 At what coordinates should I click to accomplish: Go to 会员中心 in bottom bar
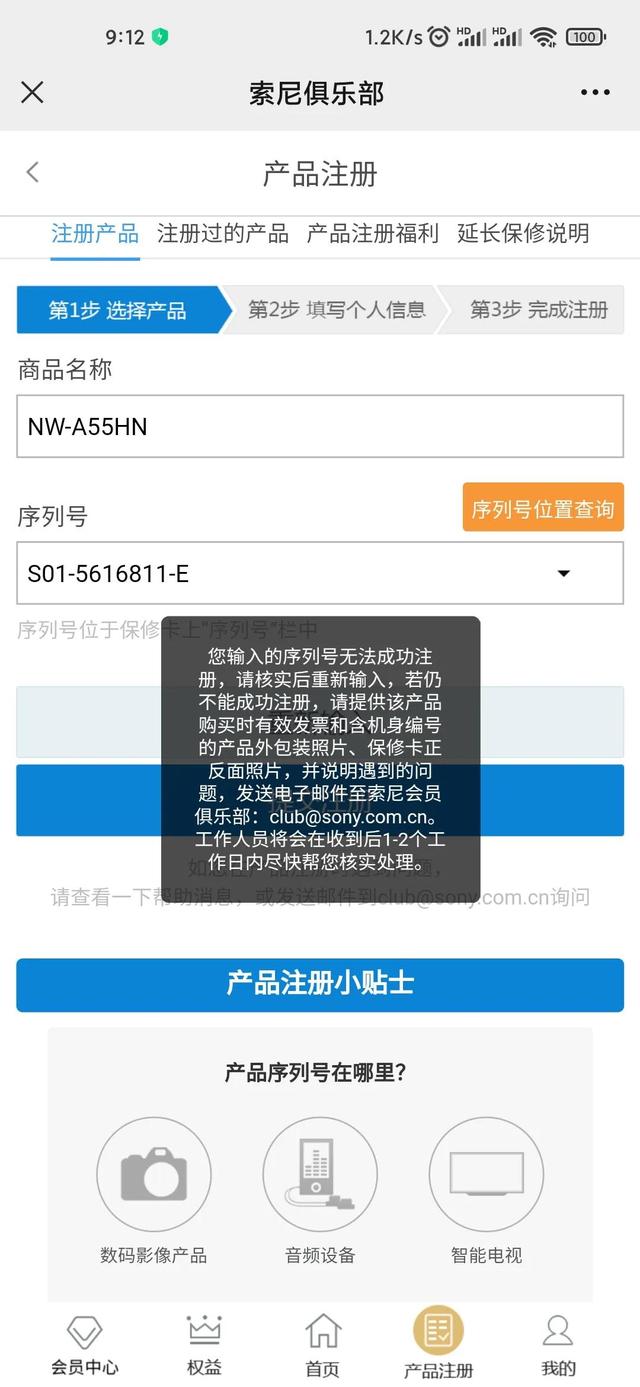pos(85,1345)
